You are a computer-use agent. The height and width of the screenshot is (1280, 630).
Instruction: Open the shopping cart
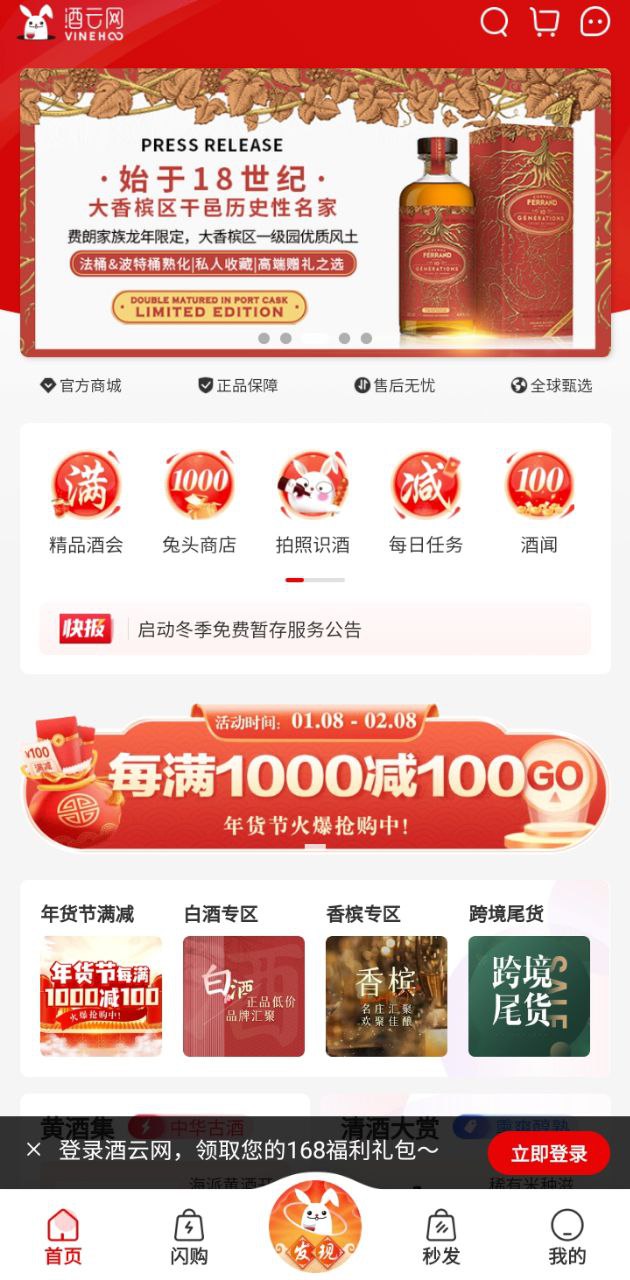pyautogui.click(x=545, y=22)
